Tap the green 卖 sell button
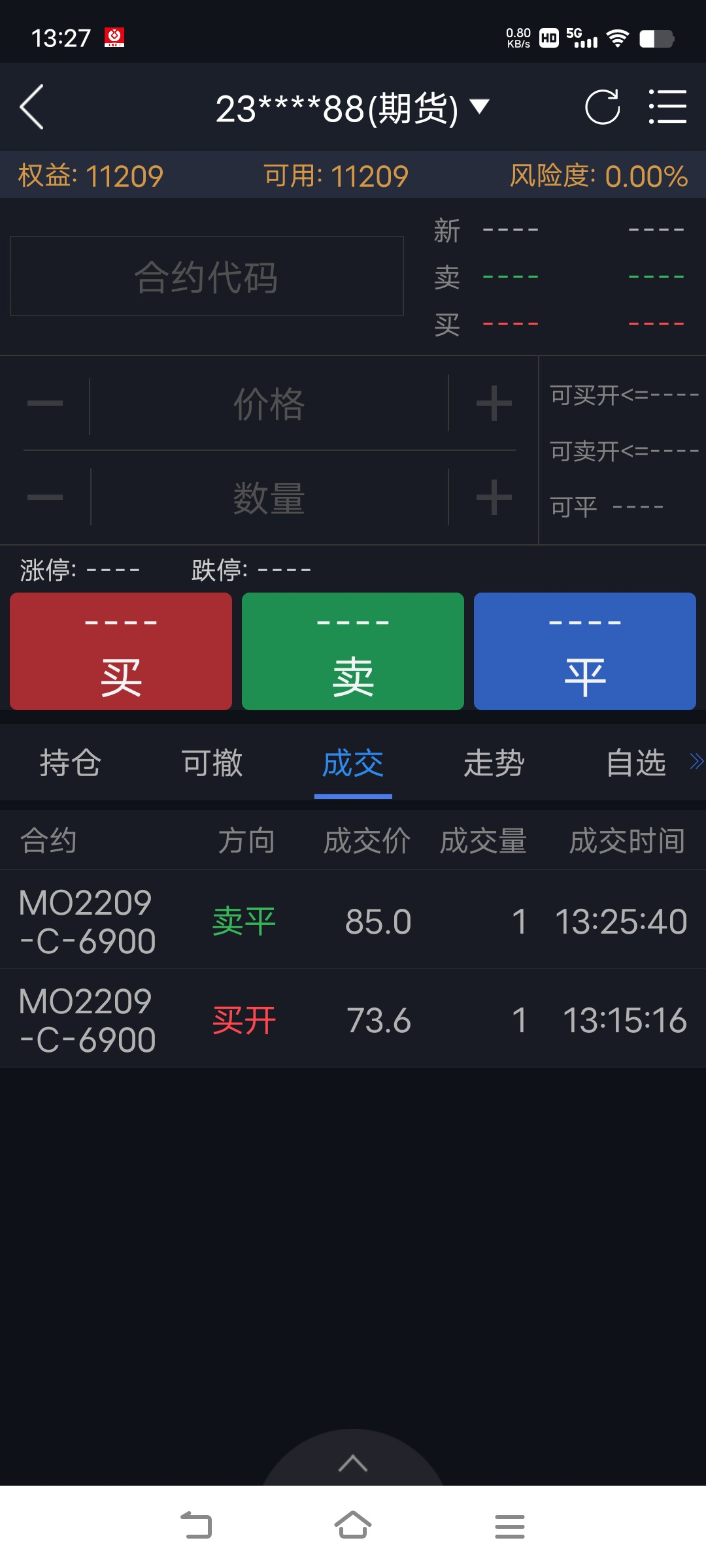 [x=353, y=651]
